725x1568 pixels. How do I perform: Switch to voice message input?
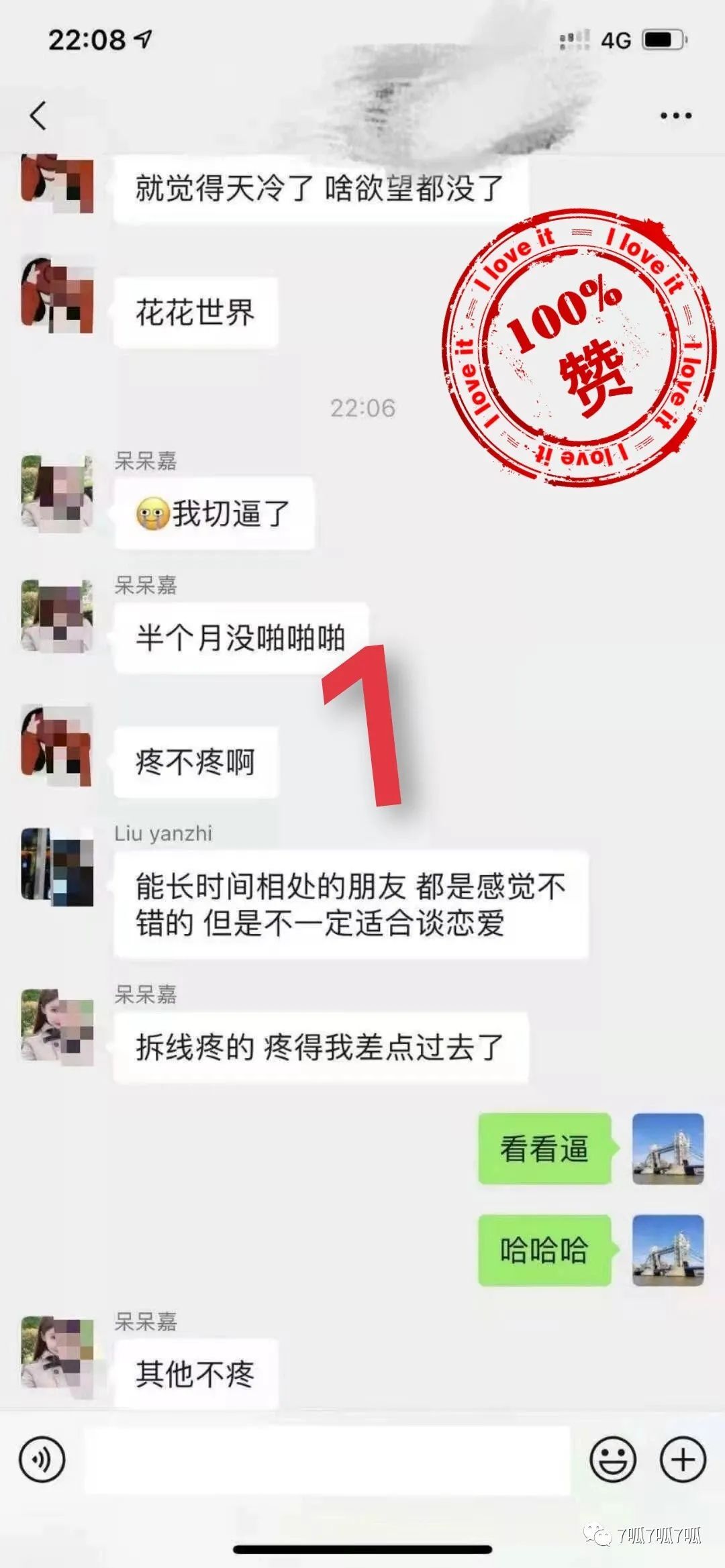point(42,1460)
